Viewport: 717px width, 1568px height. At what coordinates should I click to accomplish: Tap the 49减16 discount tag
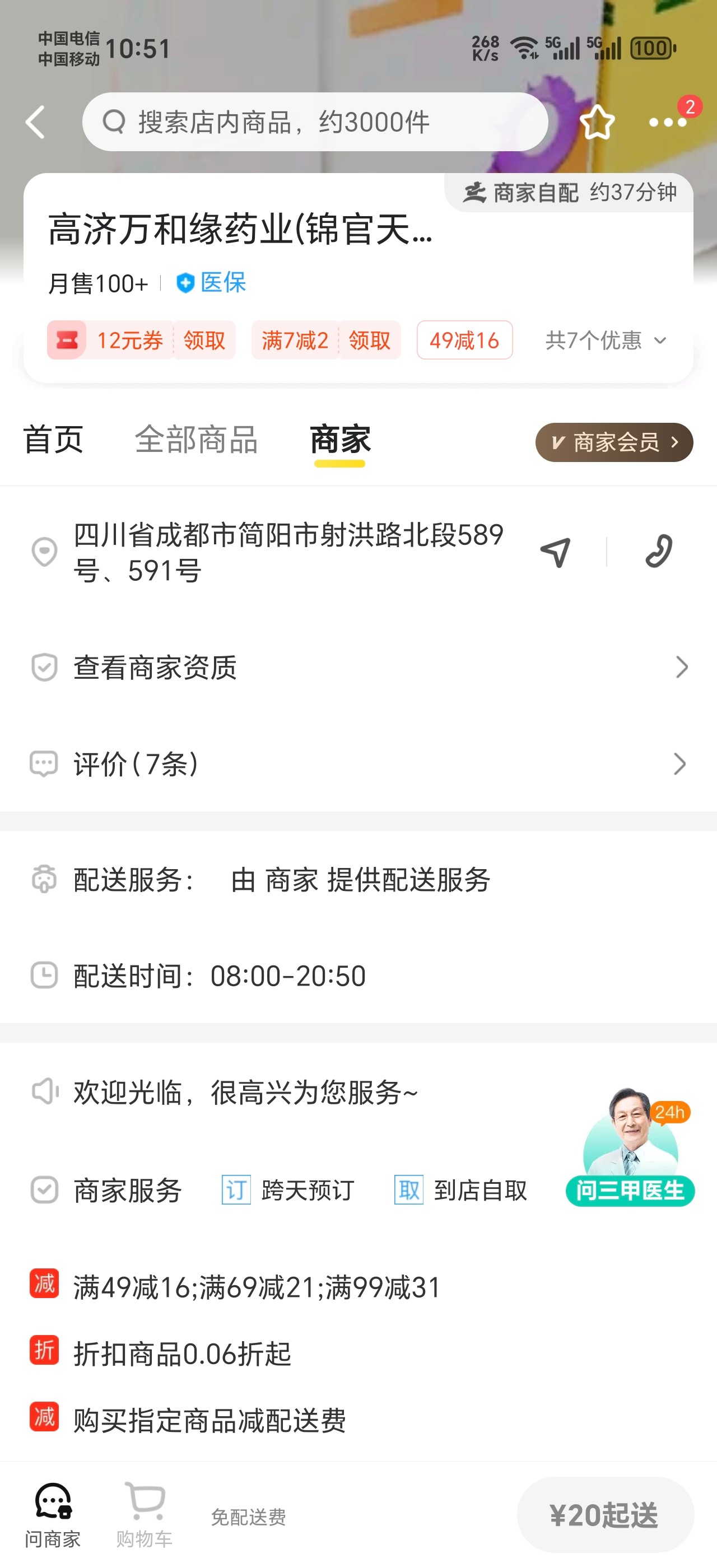click(x=464, y=340)
